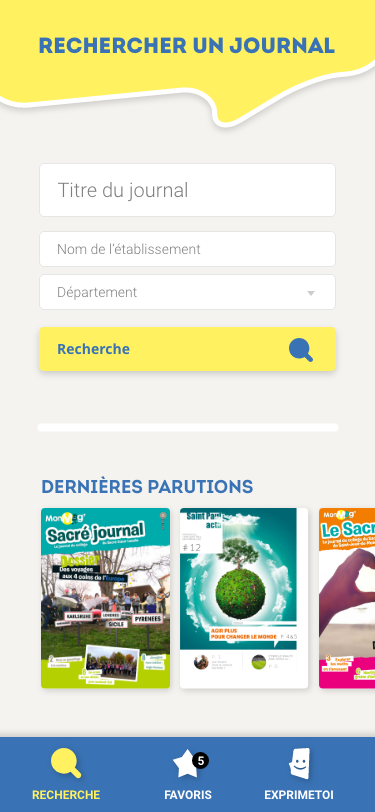Focus the Nom de l'établissement field
The image size is (375, 812).
point(188,249)
